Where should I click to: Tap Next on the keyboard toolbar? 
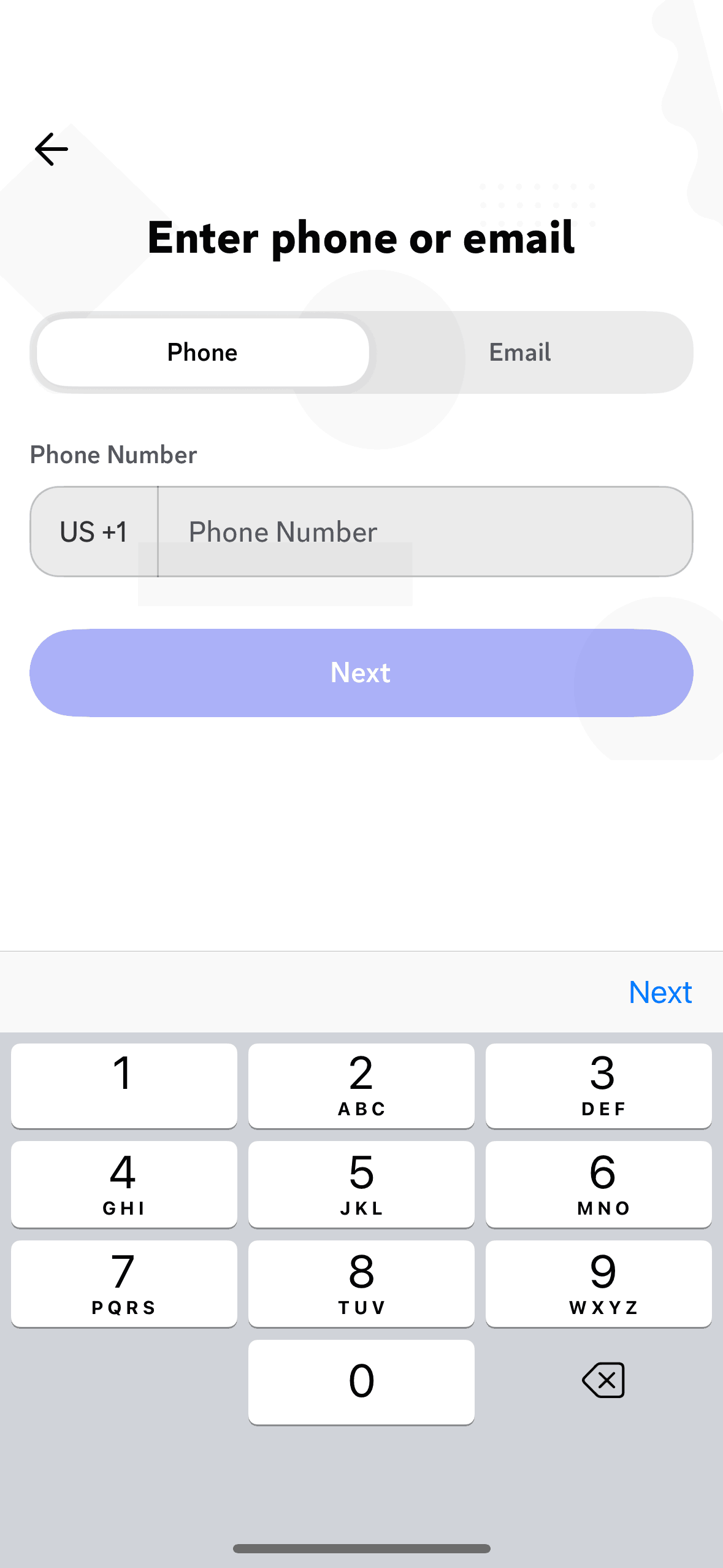(660, 993)
